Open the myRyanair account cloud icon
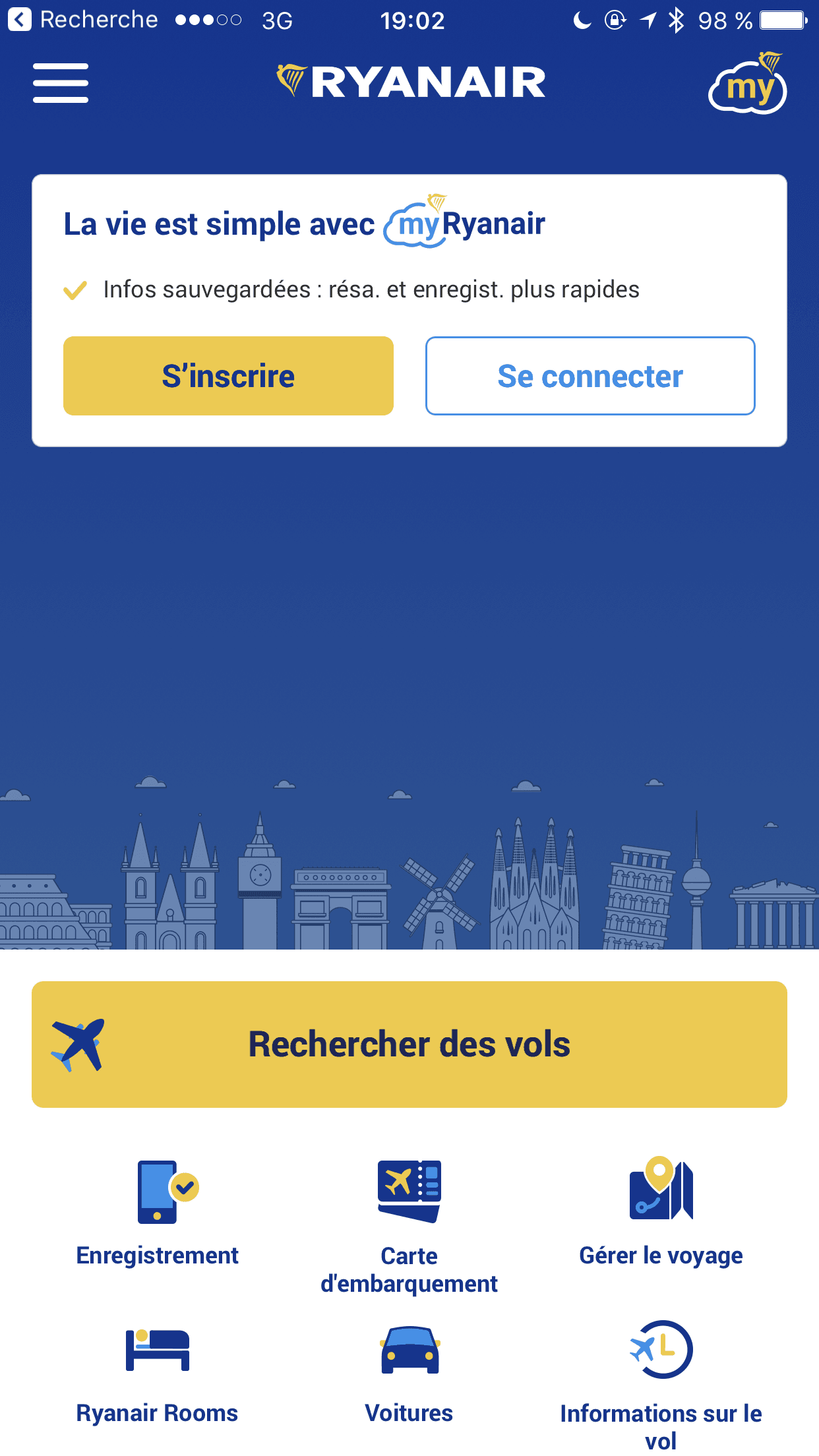Screen dimensions: 819x1456 (748, 86)
